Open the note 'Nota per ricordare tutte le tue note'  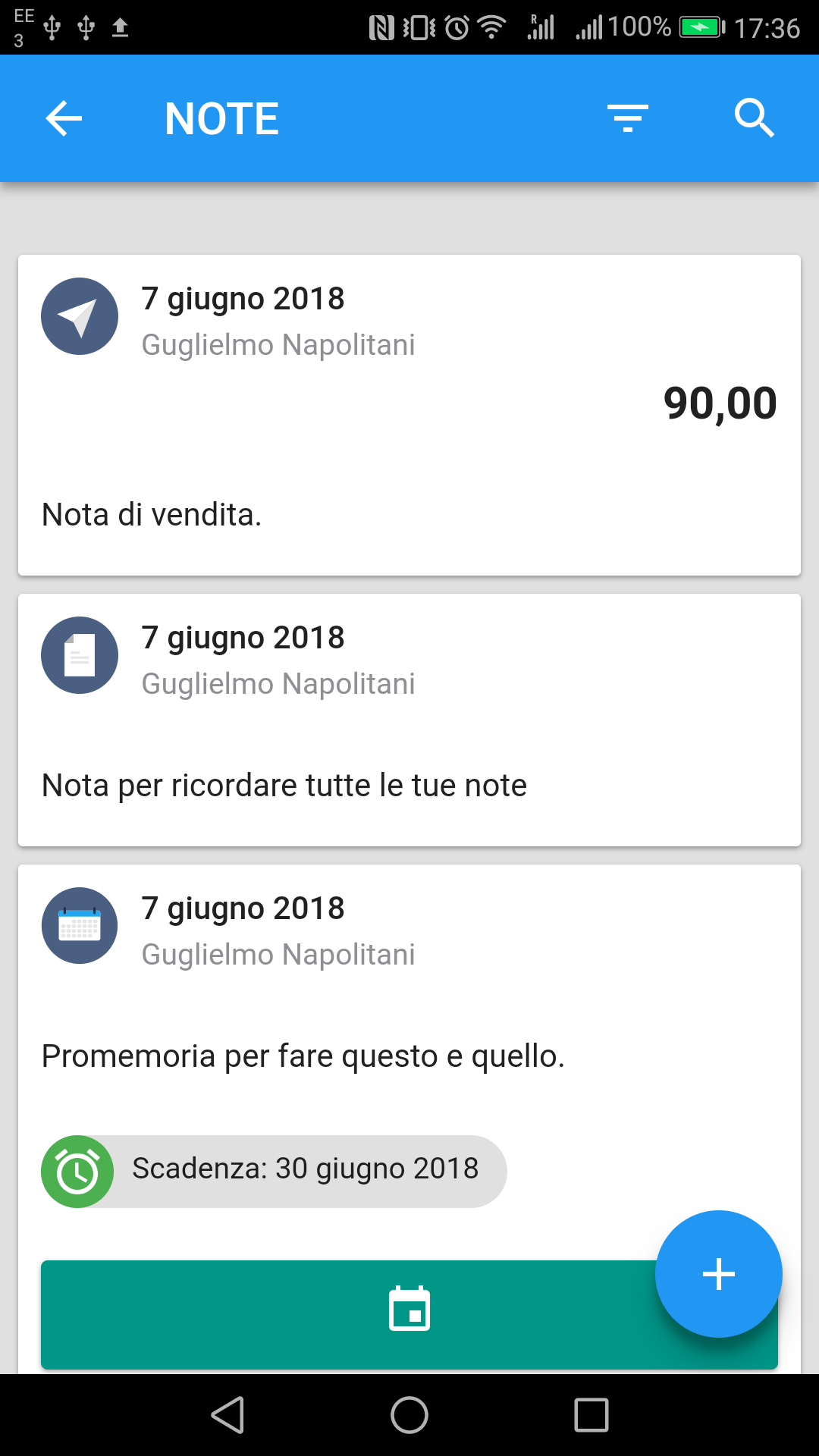click(409, 720)
